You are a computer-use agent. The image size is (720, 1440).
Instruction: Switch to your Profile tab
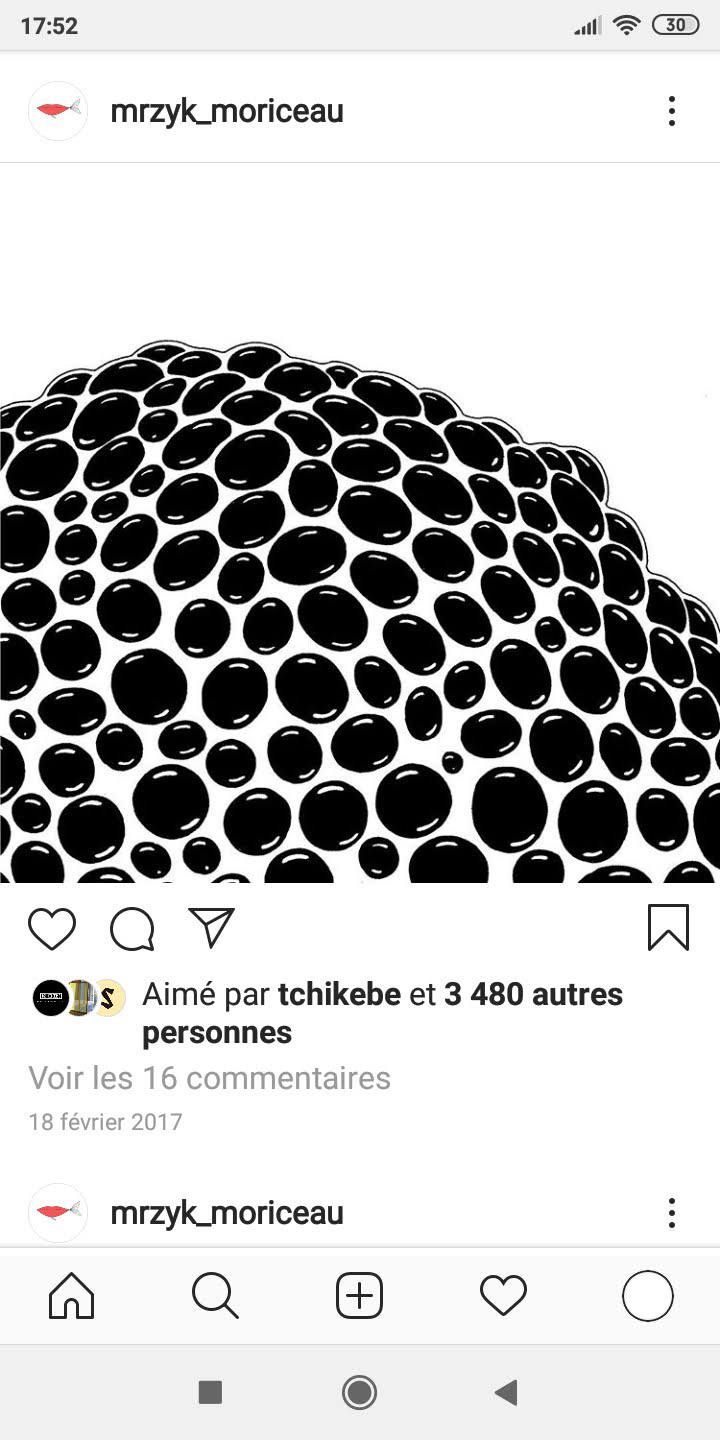coord(647,1296)
